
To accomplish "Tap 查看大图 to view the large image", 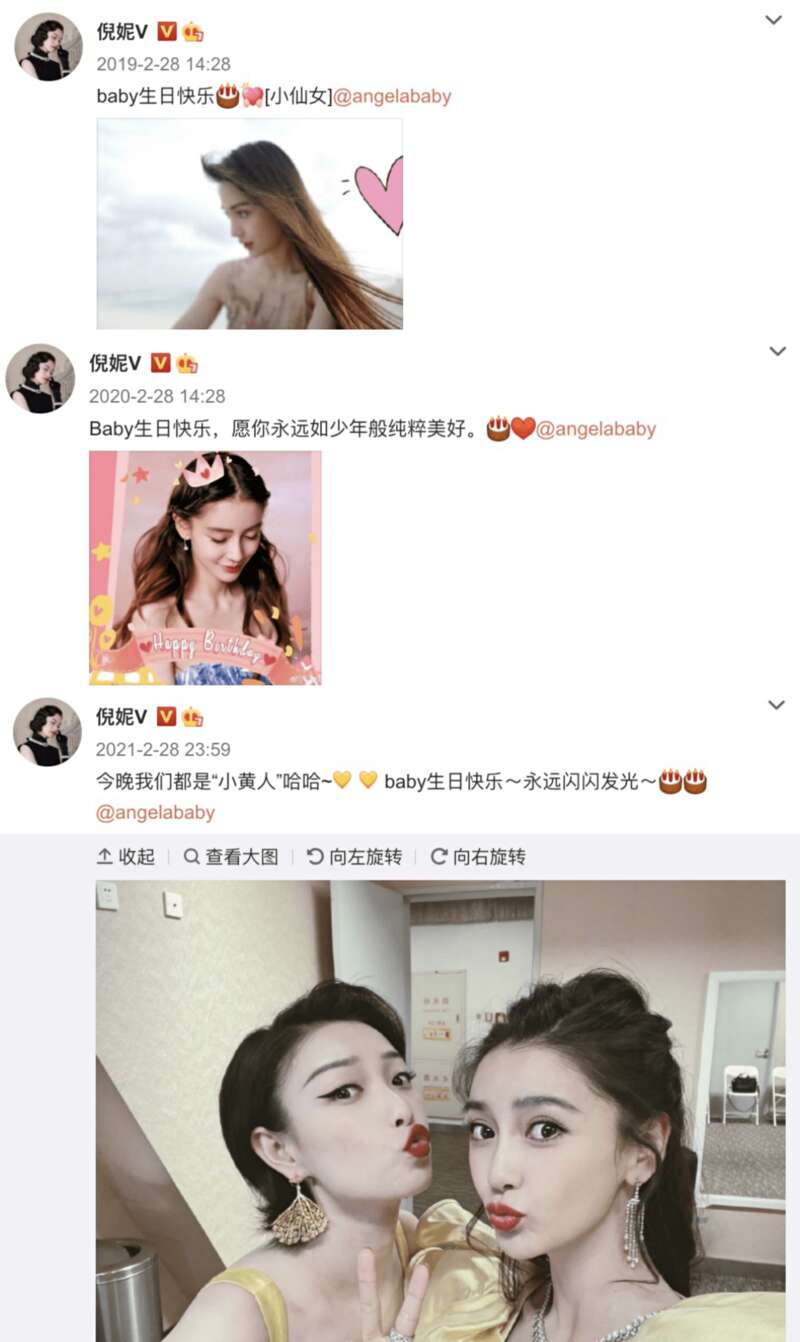I will coord(231,857).
